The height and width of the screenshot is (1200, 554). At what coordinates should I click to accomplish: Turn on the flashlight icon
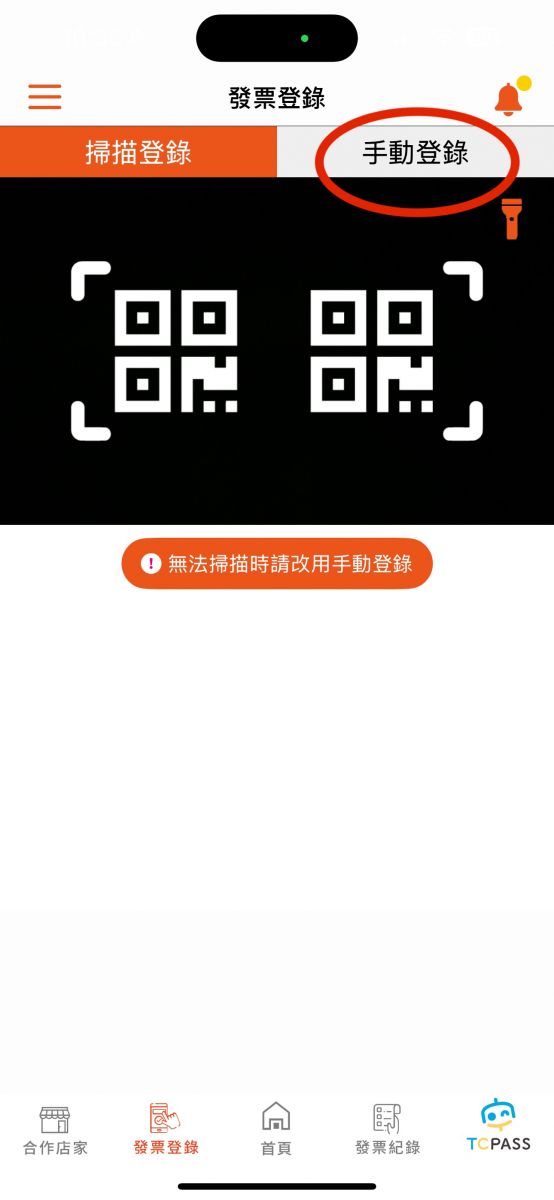(511, 218)
